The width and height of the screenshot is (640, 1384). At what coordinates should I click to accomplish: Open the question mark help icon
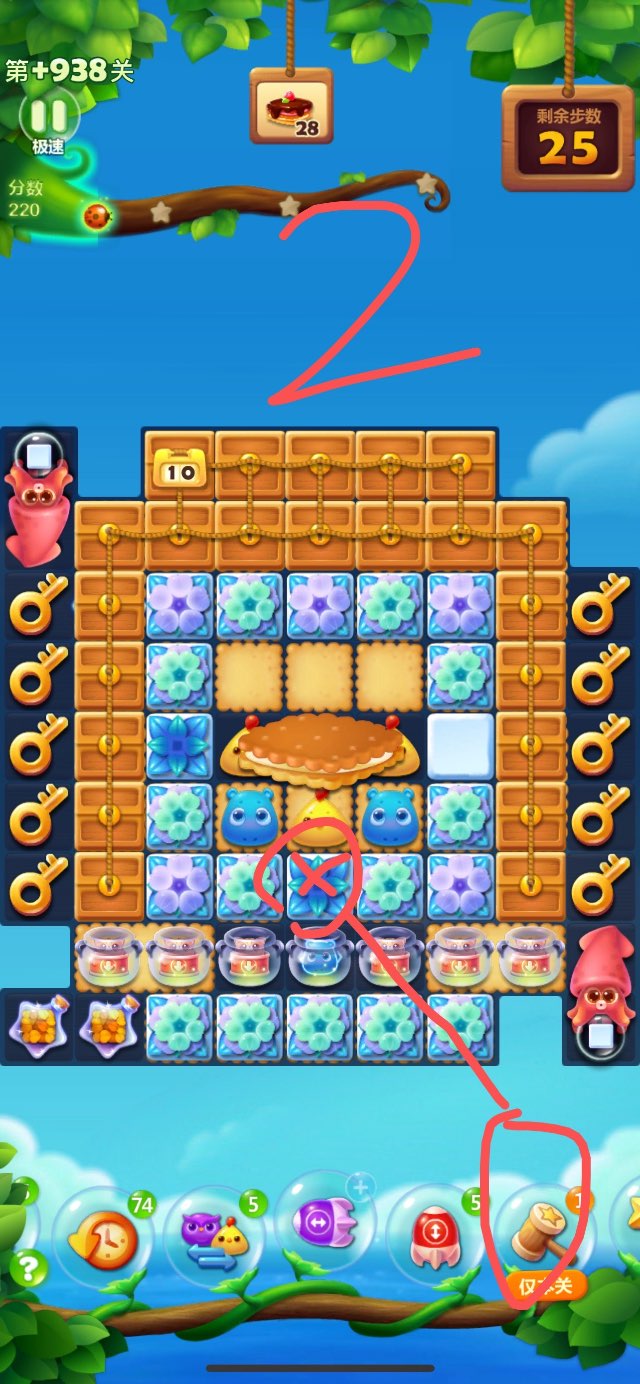click(x=28, y=1269)
